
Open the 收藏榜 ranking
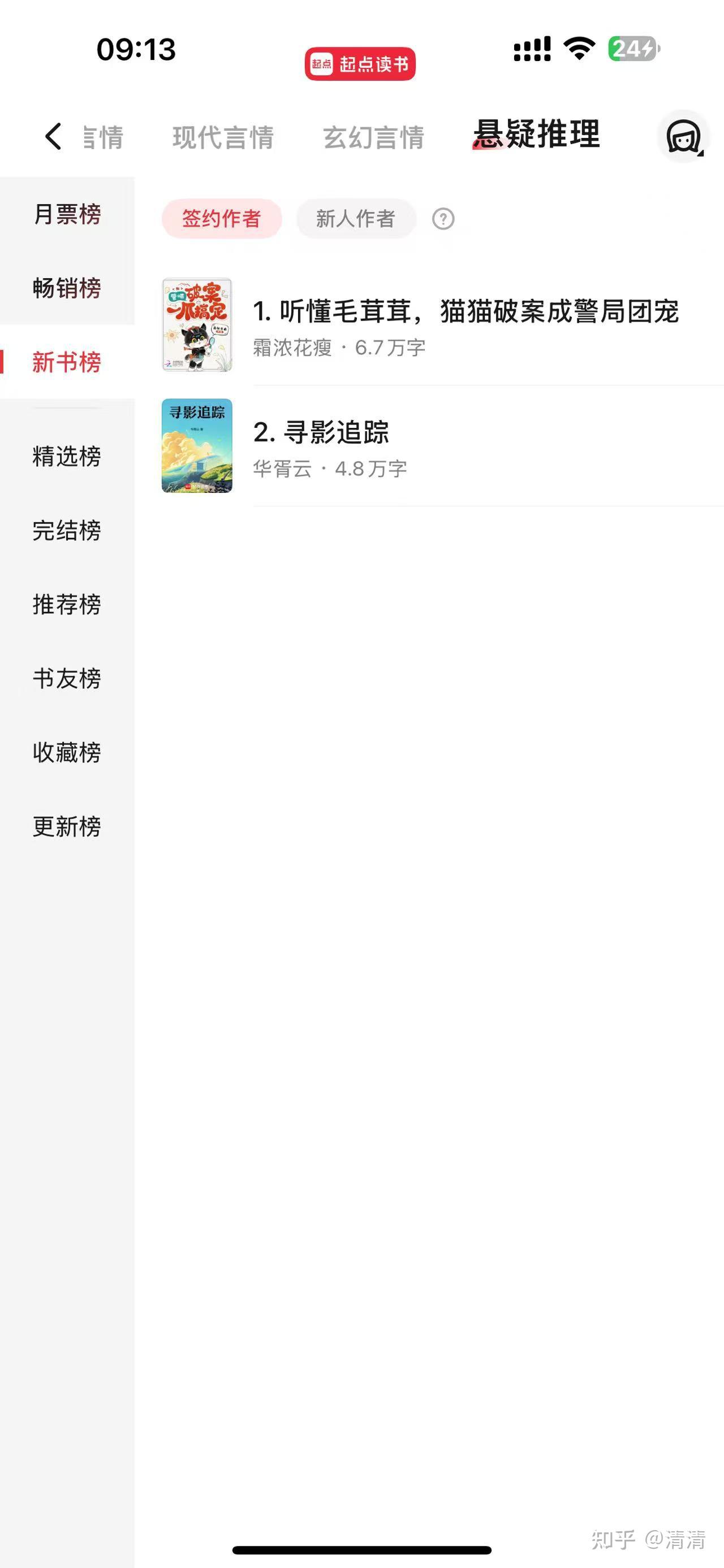pos(67,753)
